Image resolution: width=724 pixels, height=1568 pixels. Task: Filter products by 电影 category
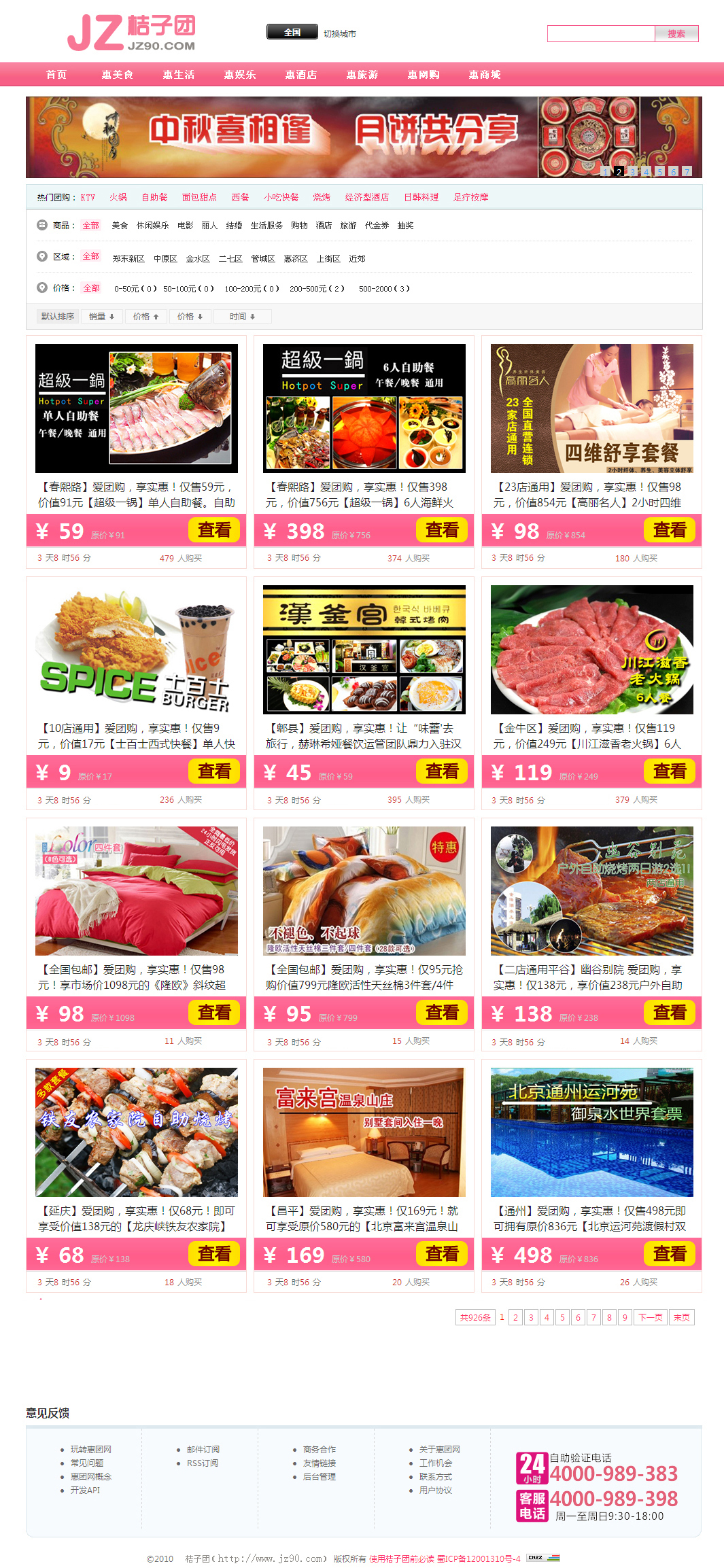coord(185,226)
